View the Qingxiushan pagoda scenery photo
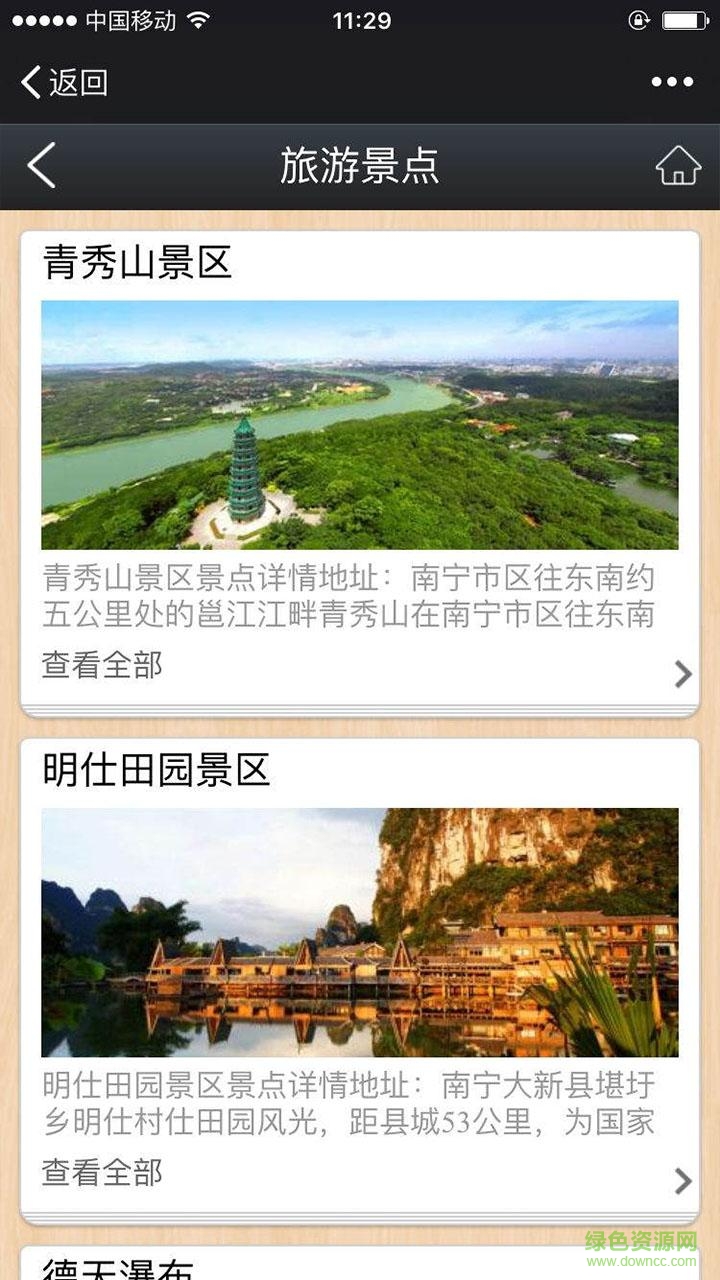Screen dimensions: 720x1280 (360, 427)
